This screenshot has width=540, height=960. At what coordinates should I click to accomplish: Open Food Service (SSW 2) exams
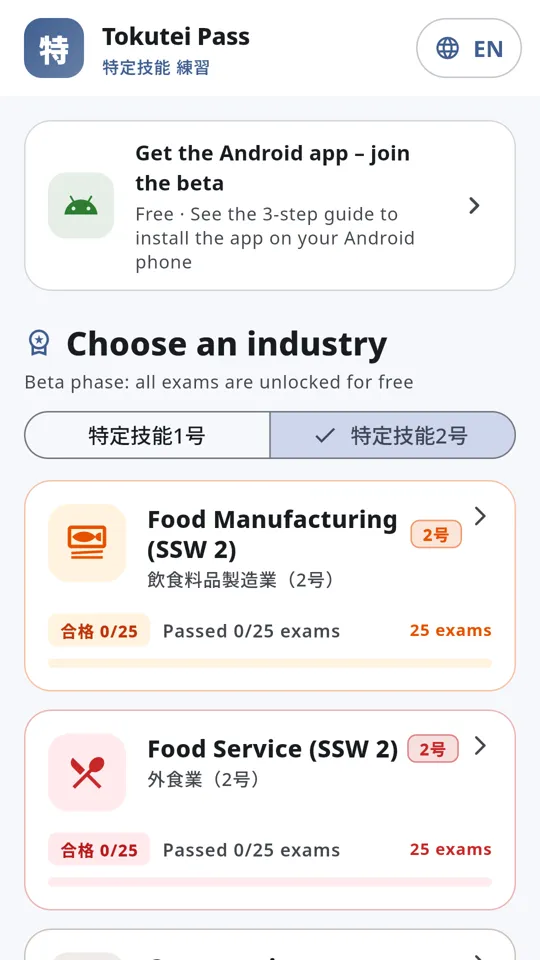pyautogui.click(x=270, y=810)
